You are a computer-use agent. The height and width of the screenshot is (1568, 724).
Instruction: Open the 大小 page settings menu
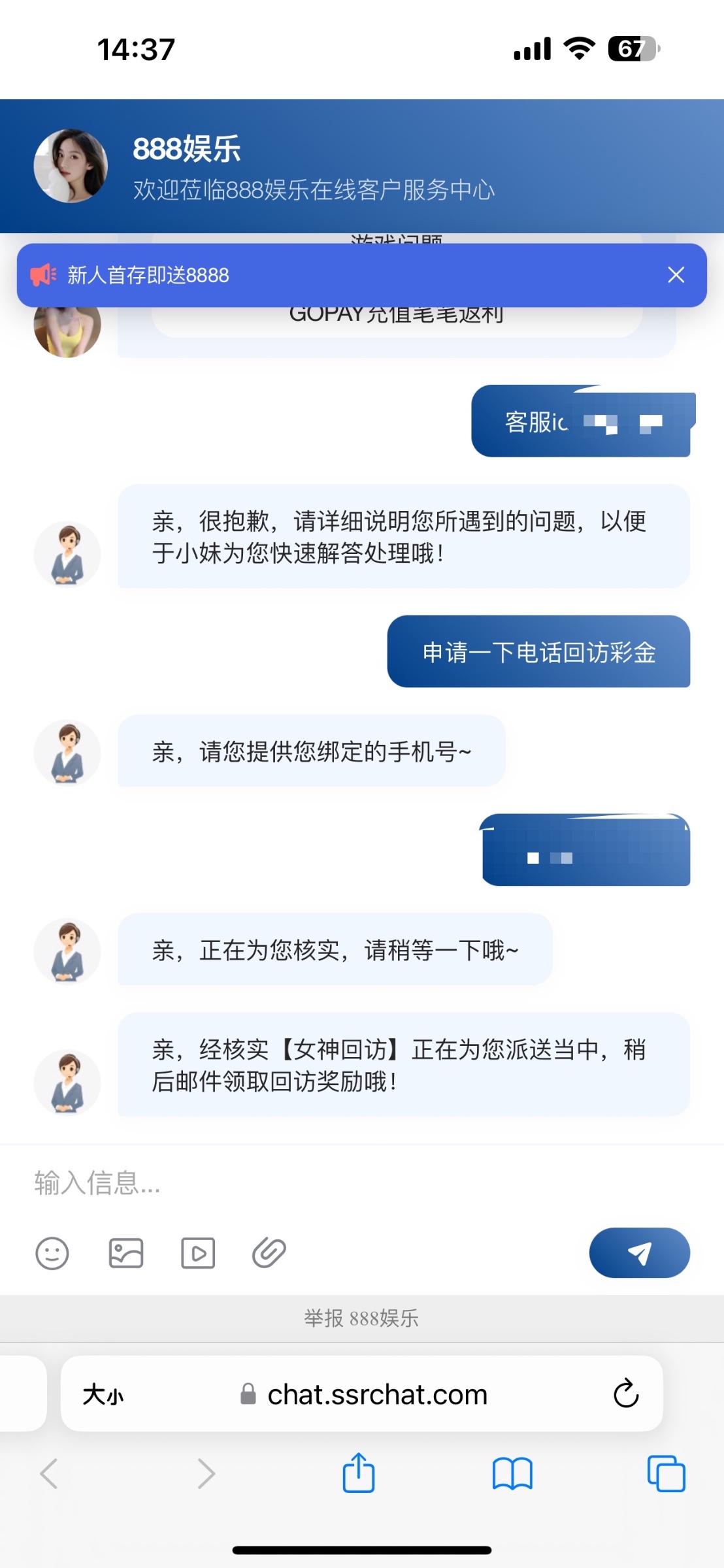point(103,1395)
